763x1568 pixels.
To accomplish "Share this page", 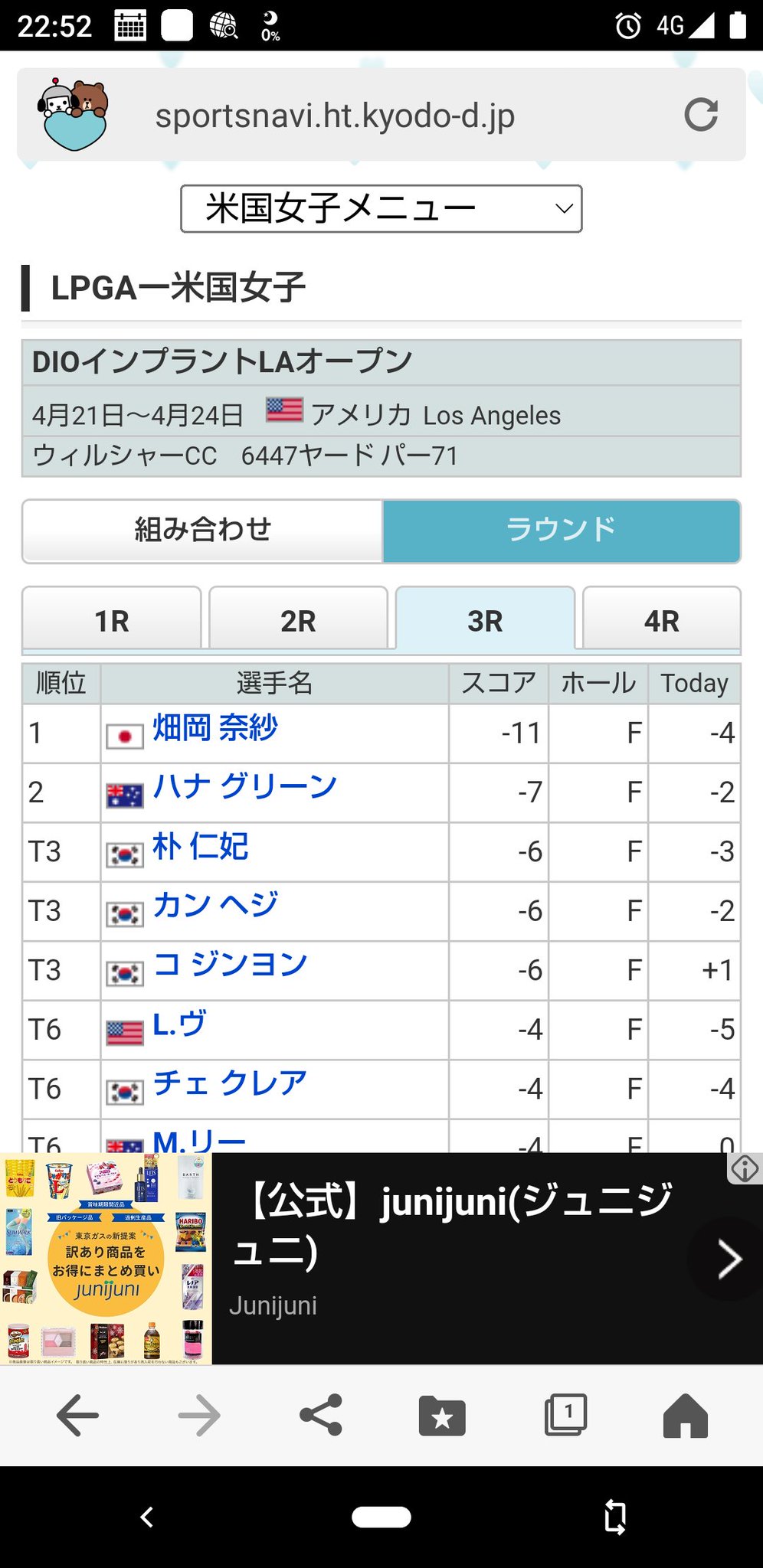I will tap(321, 1415).
